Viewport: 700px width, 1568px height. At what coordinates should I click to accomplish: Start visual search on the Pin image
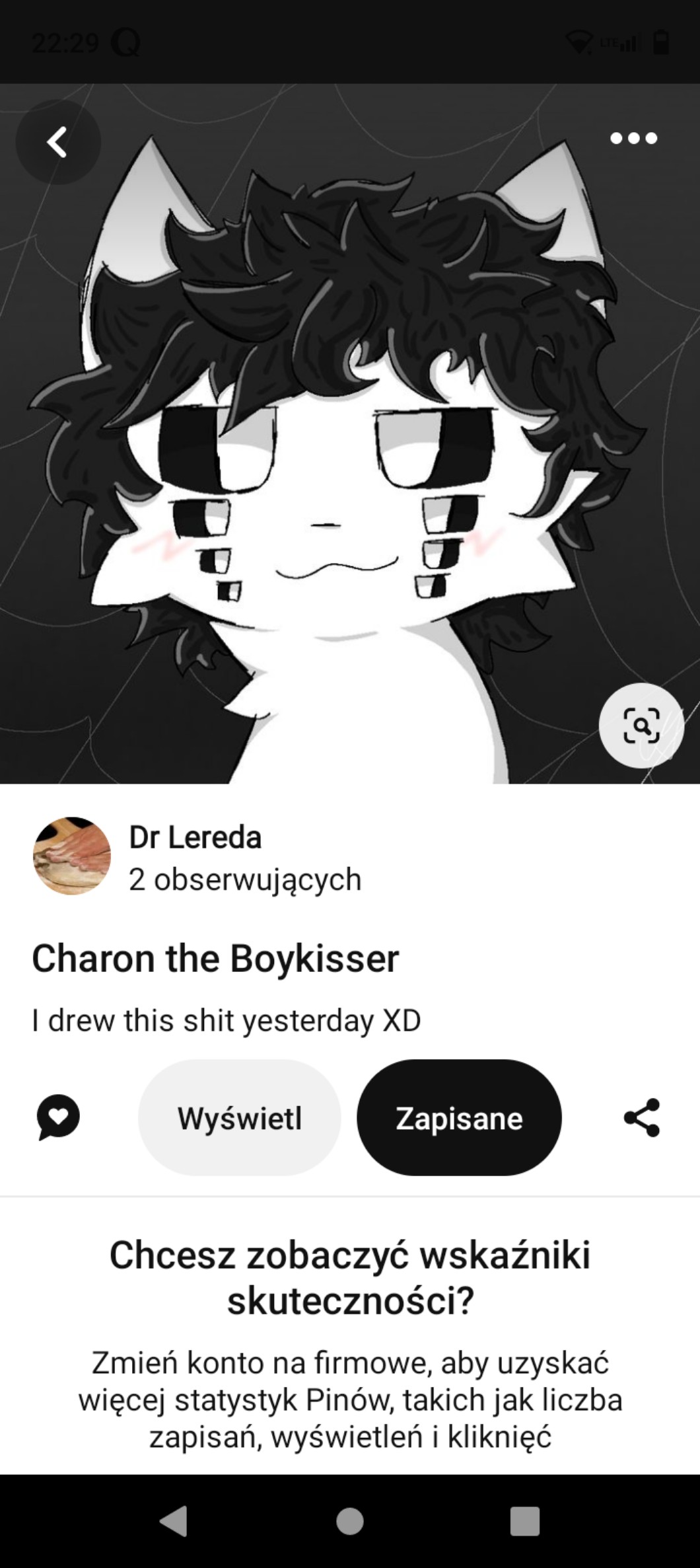point(641,726)
